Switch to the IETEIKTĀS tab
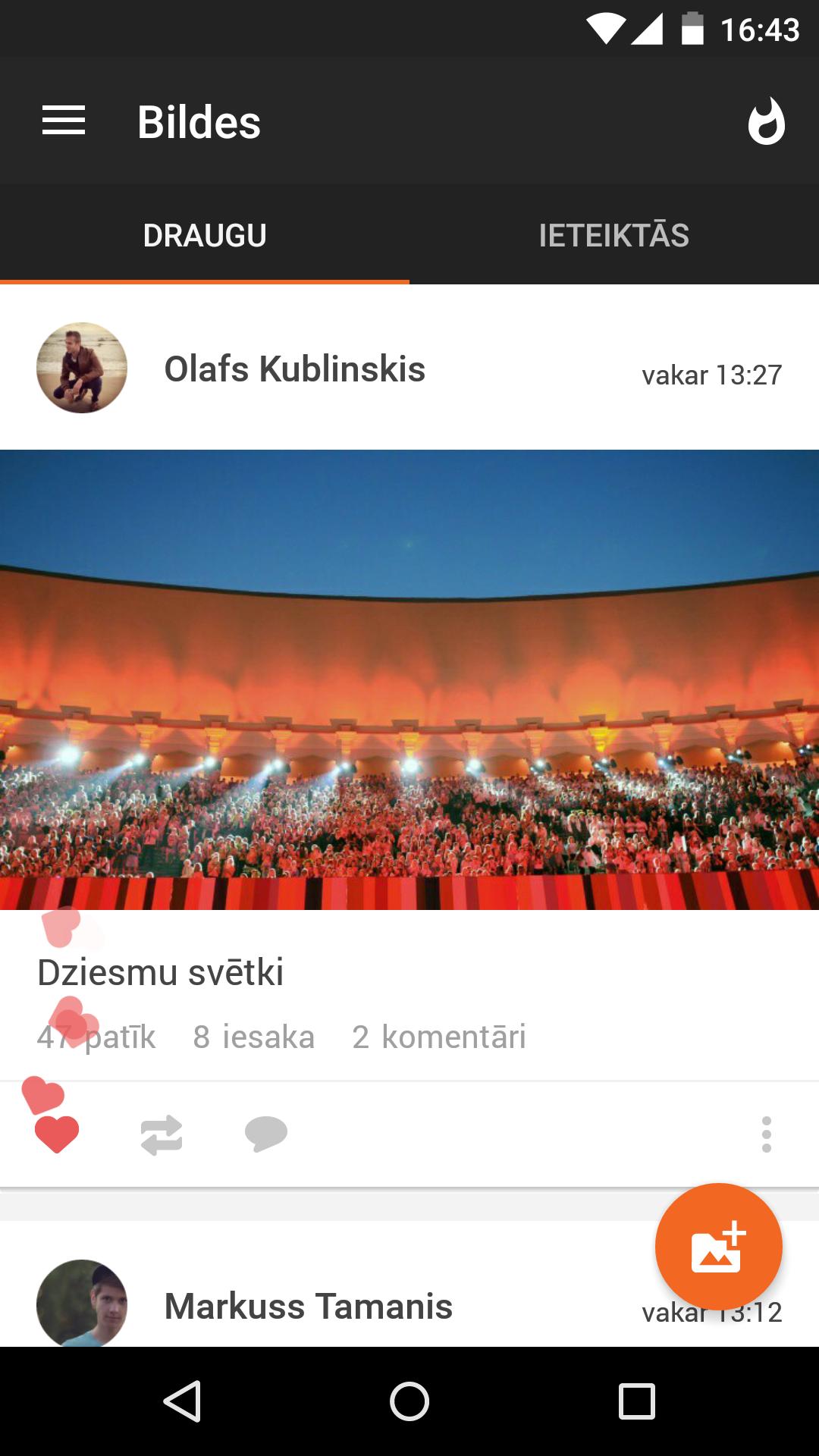 [x=614, y=235]
